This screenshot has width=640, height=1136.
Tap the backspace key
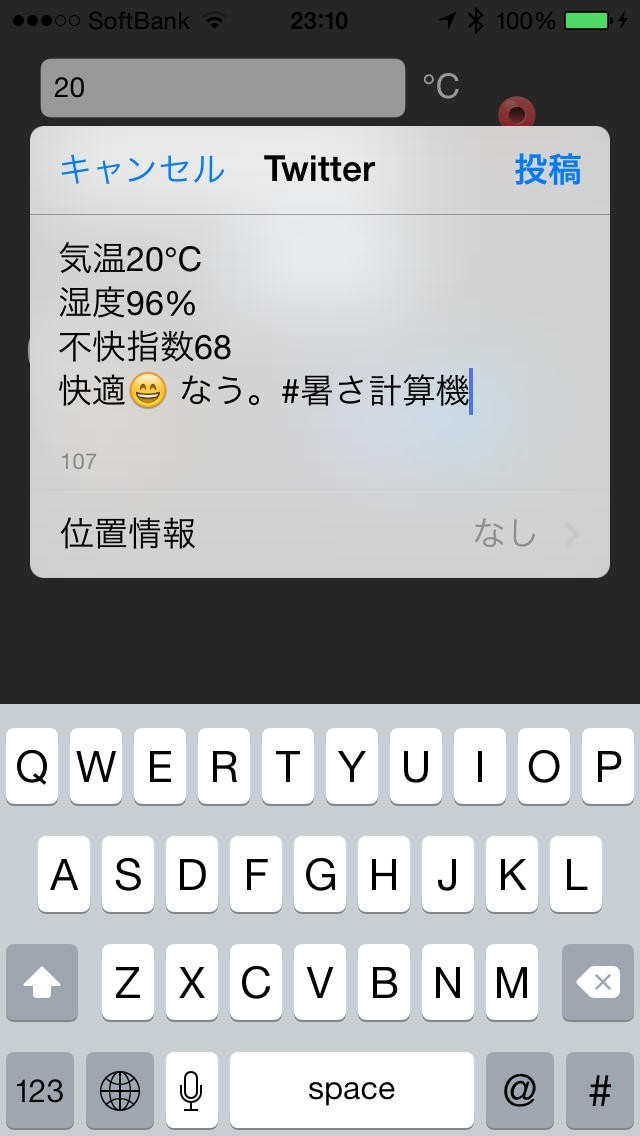(x=599, y=983)
